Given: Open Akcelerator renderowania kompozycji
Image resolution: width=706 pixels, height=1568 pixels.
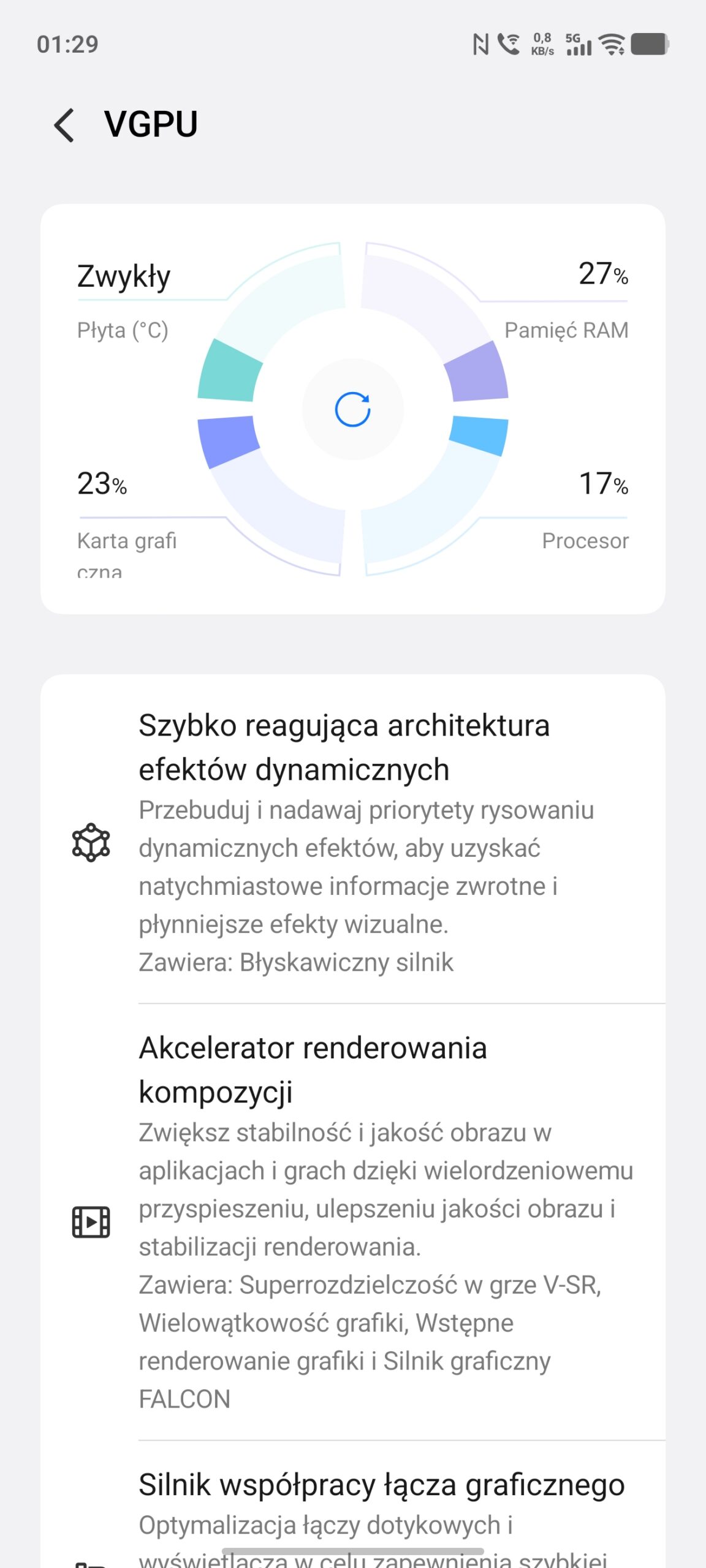Looking at the screenshot, I should (368, 1222).
